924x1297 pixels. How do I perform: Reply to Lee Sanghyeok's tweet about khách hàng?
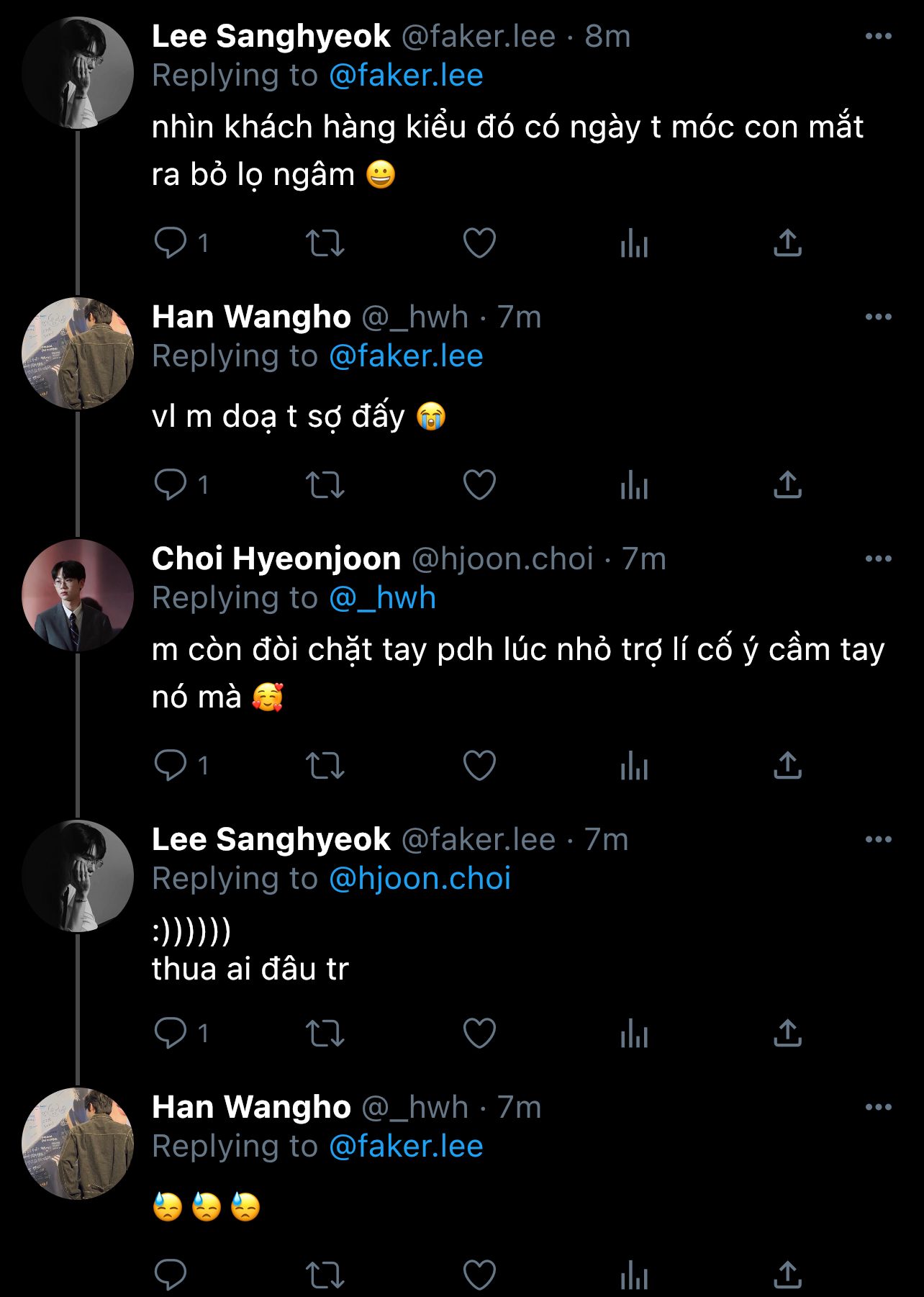tap(171, 243)
